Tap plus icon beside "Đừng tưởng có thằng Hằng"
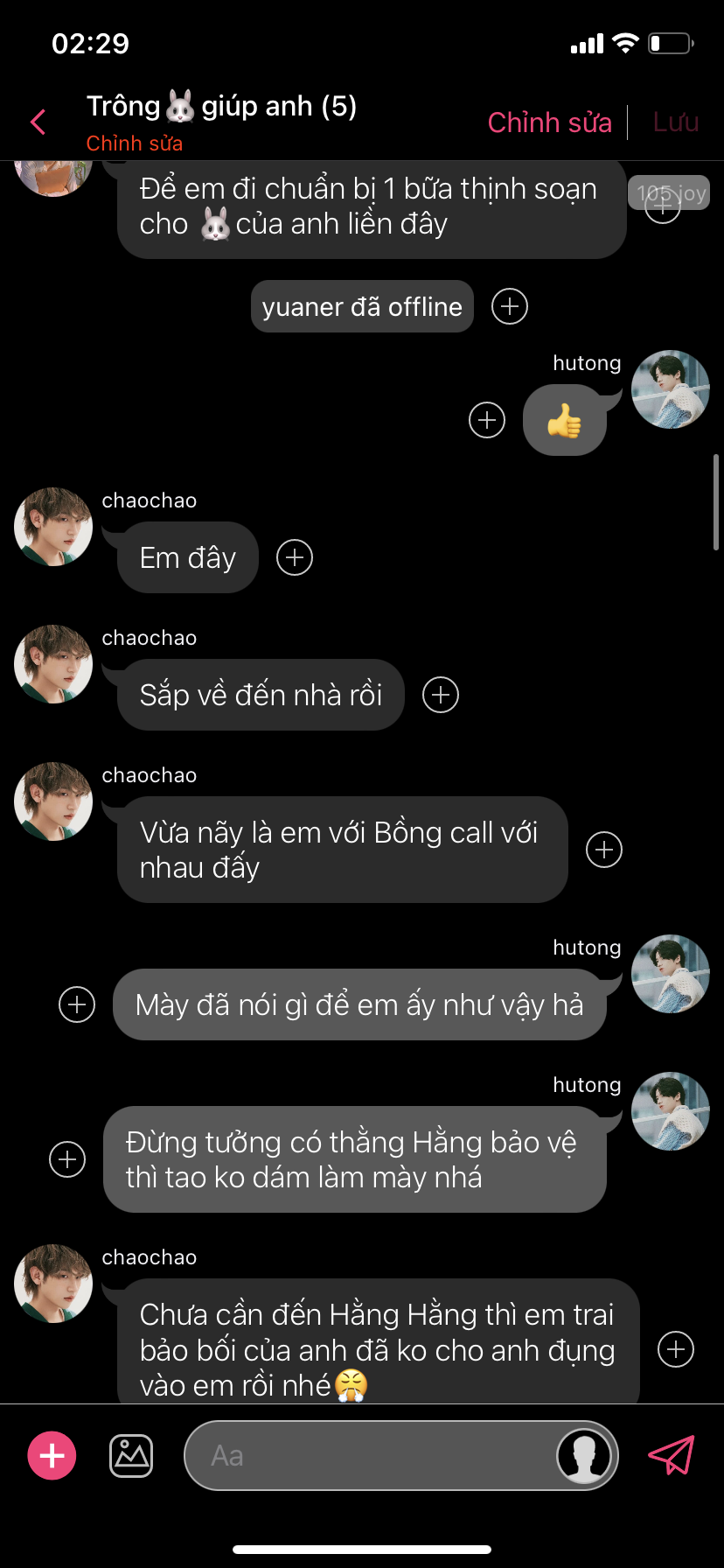 67,1159
